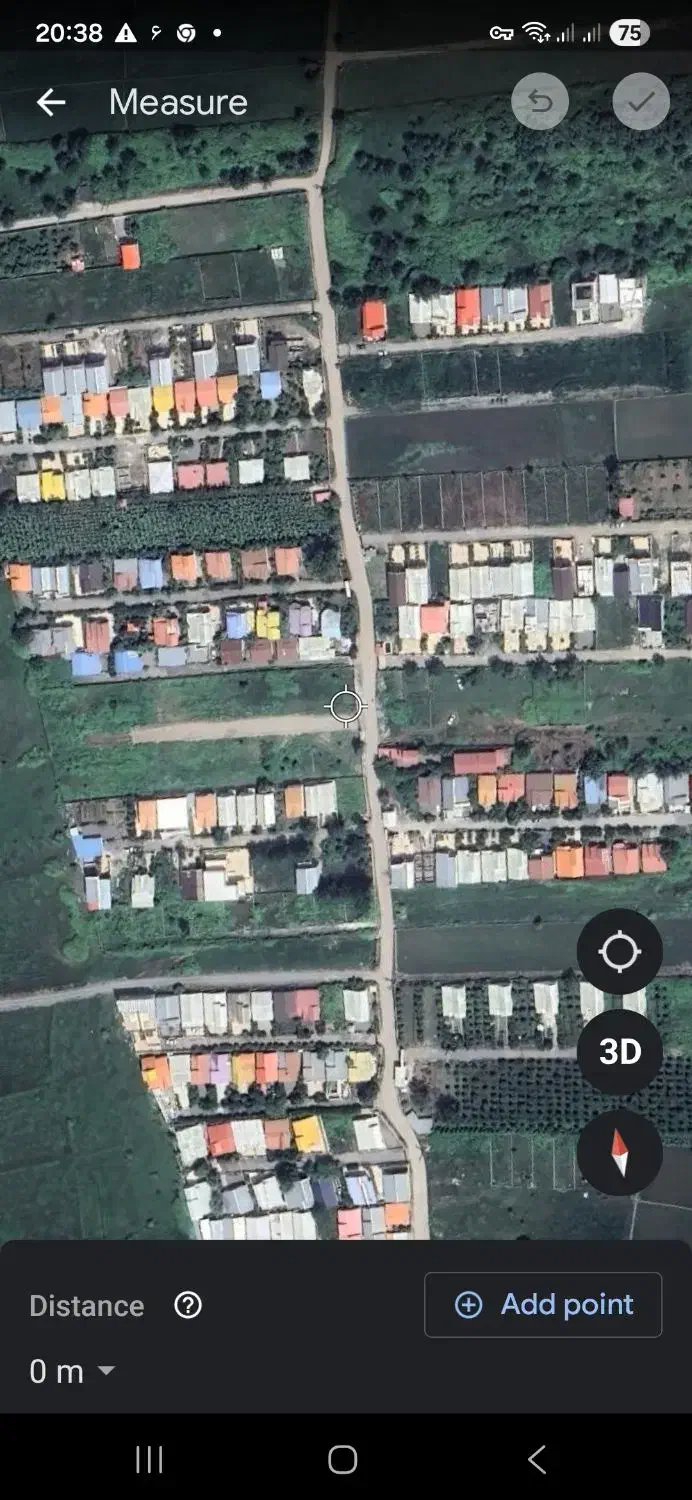Open recent apps from navigation bar
The height and width of the screenshot is (1500, 692).
149,1460
